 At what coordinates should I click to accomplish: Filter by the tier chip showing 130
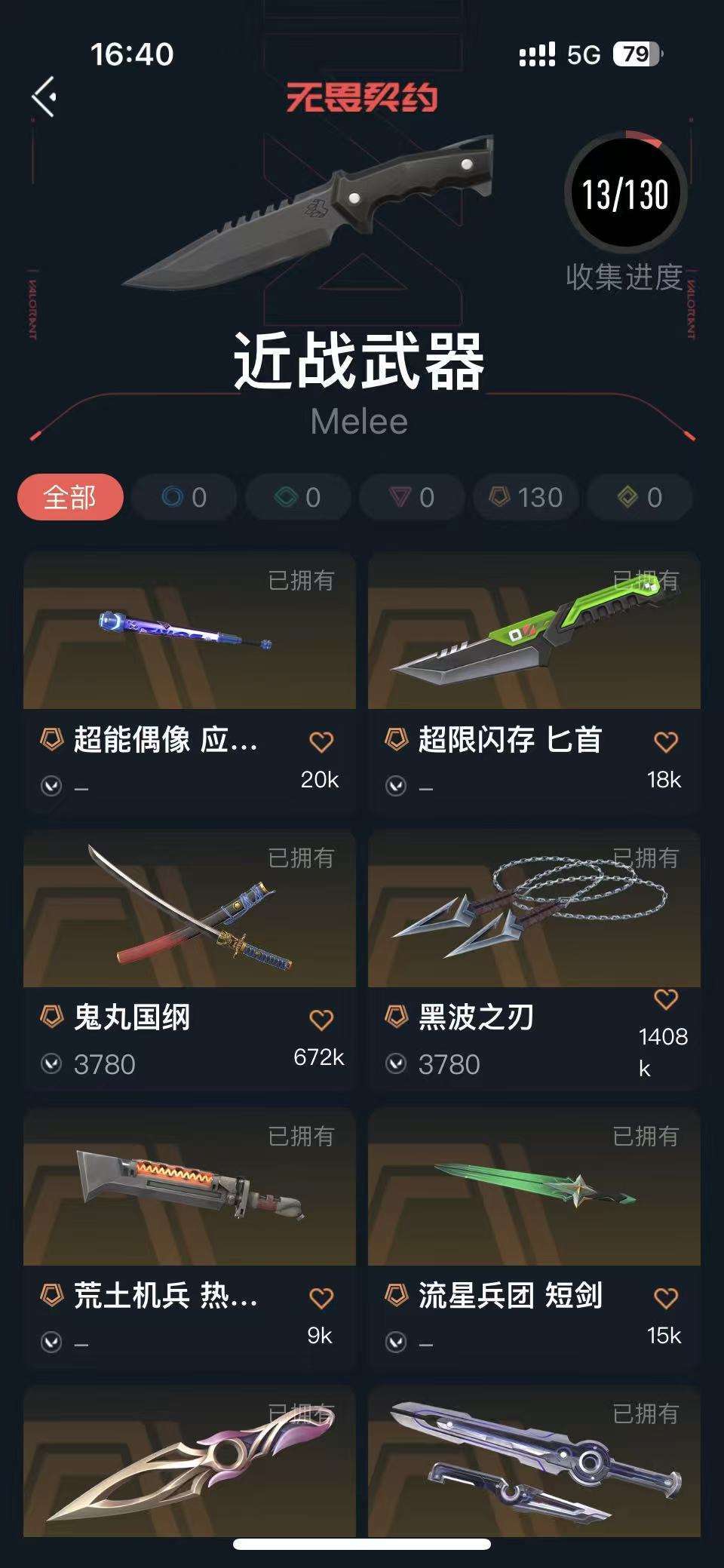[x=526, y=497]
